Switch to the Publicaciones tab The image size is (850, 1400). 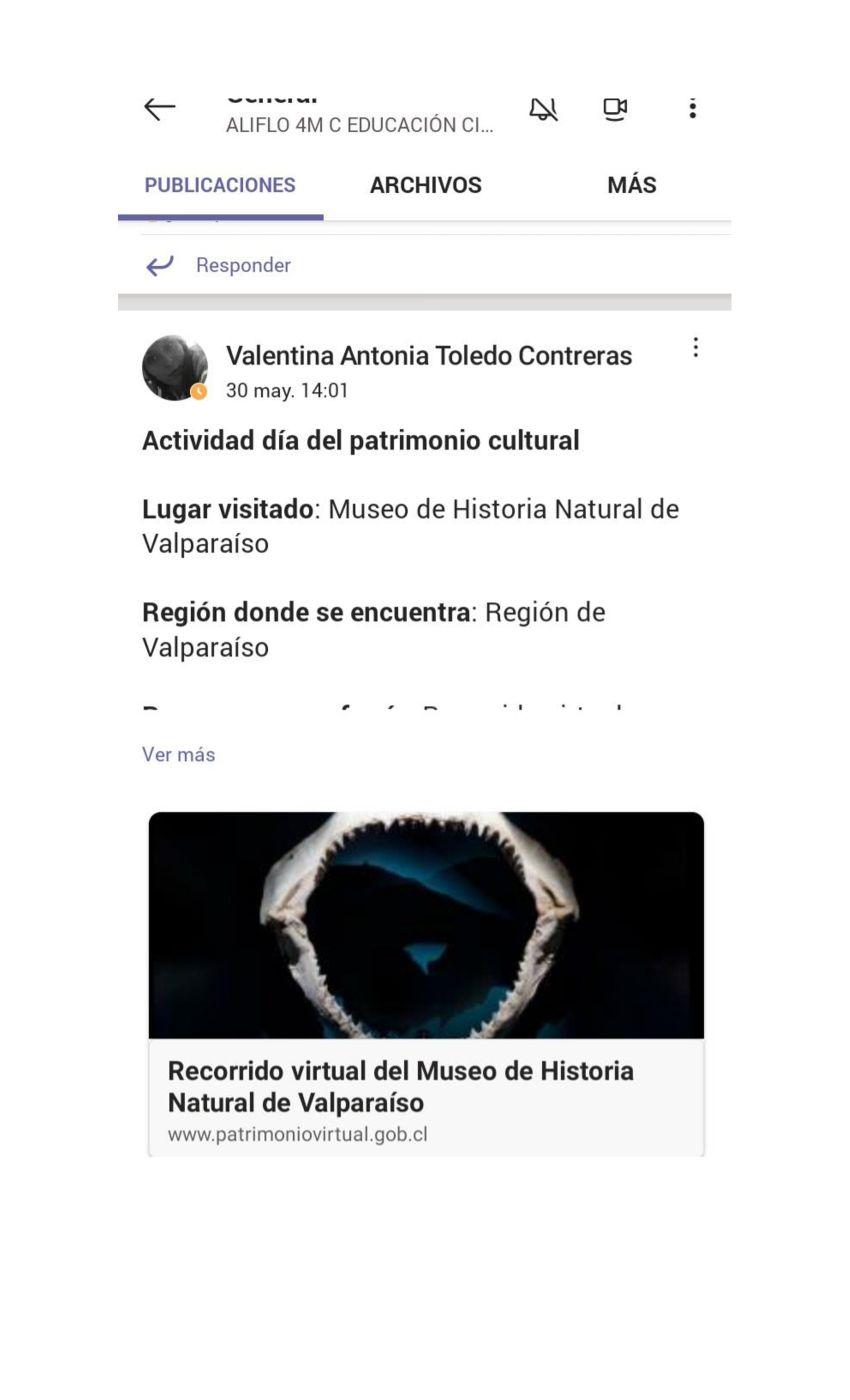pos(220,185)
